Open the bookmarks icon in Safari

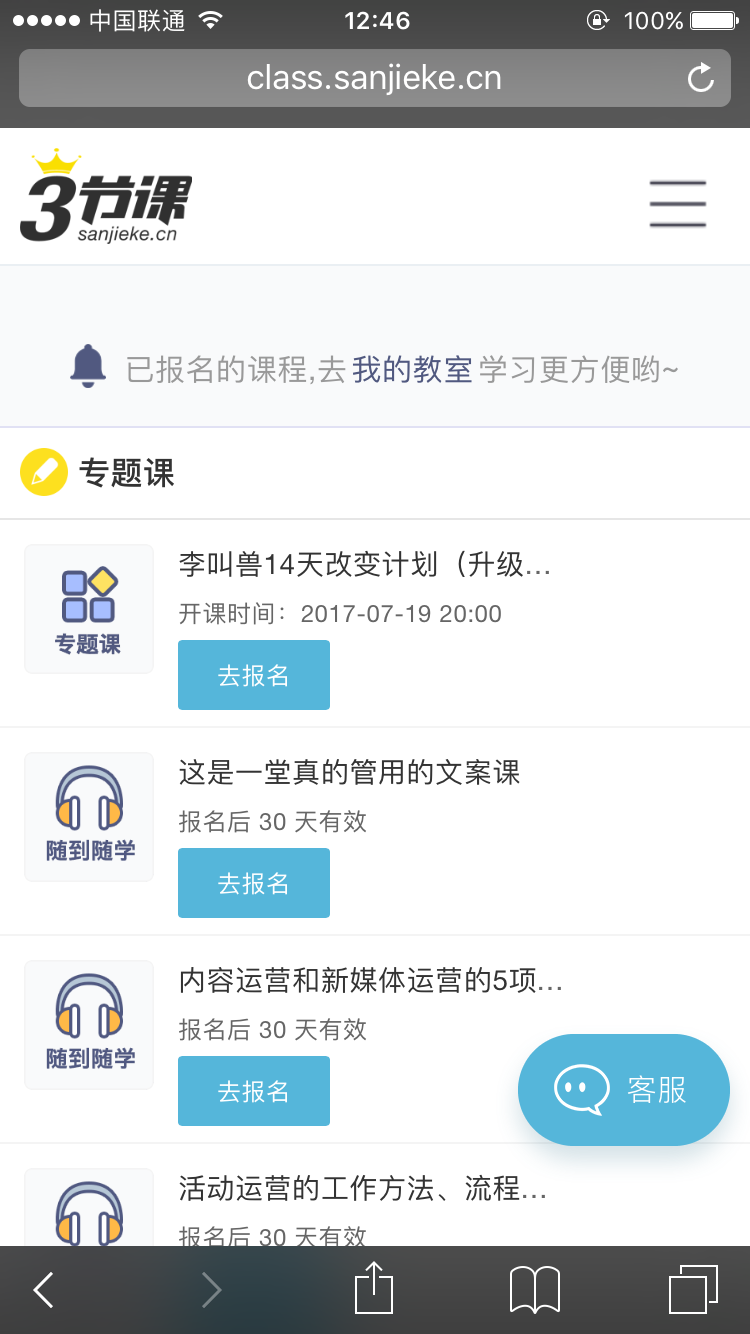click(x=534, y=1290)
